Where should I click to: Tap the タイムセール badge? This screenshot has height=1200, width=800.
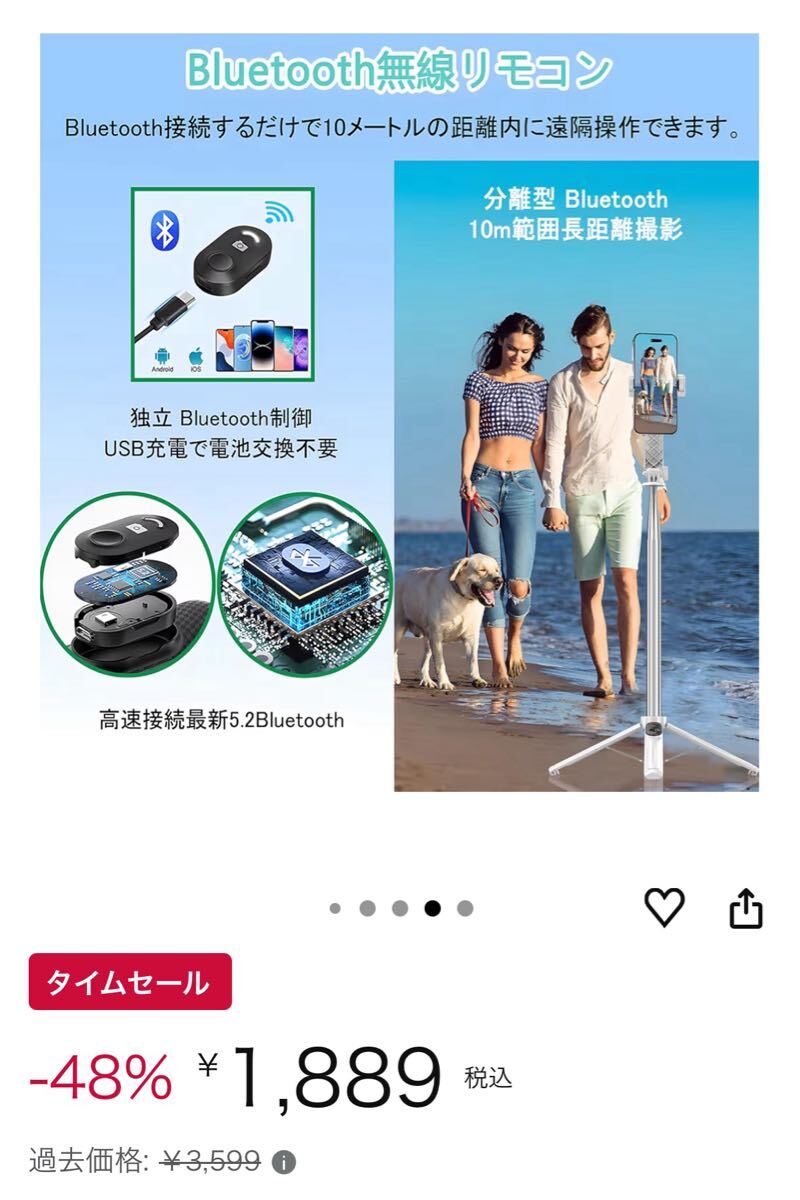130,982
